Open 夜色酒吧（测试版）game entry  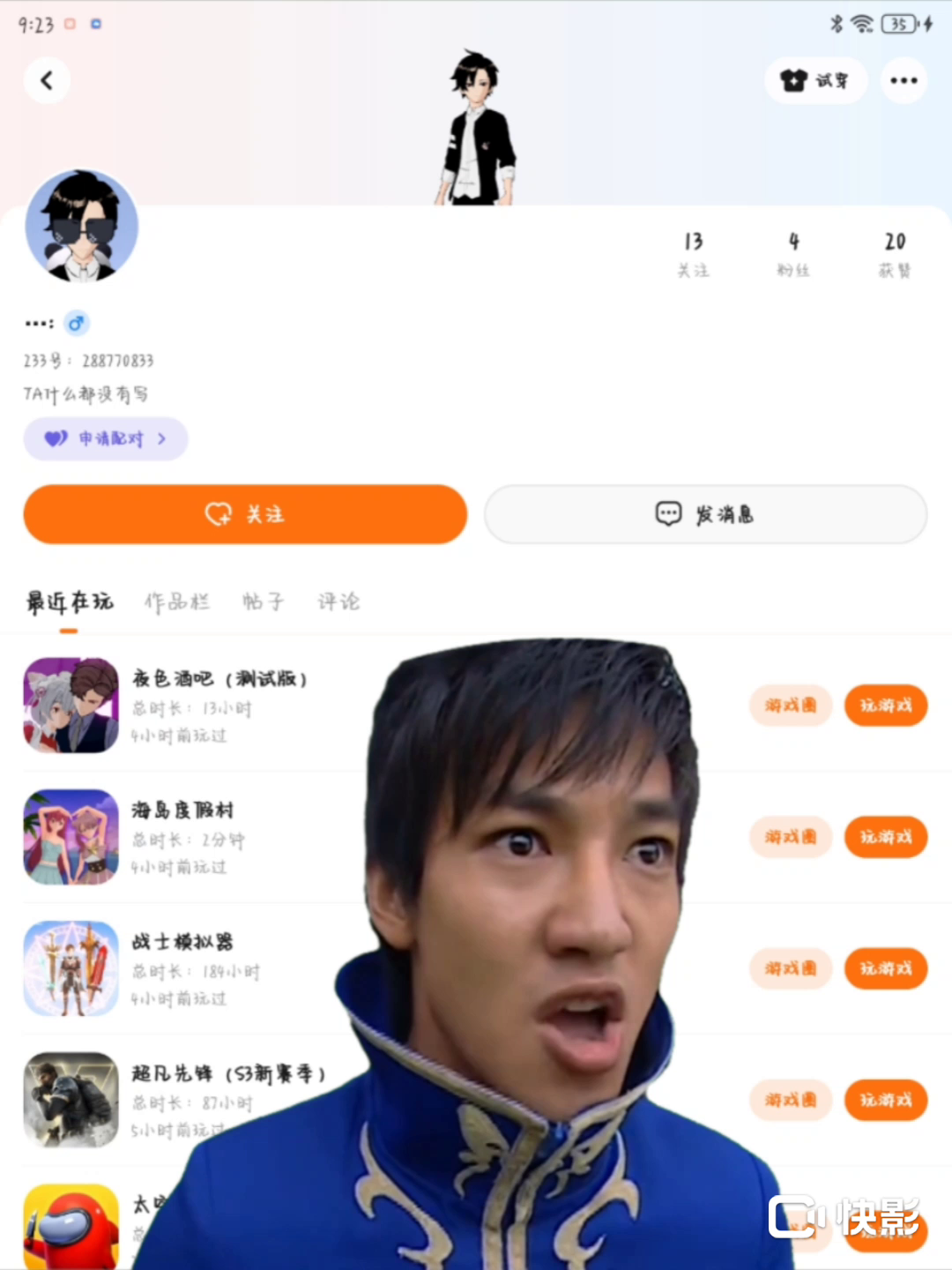click(219, 678)
